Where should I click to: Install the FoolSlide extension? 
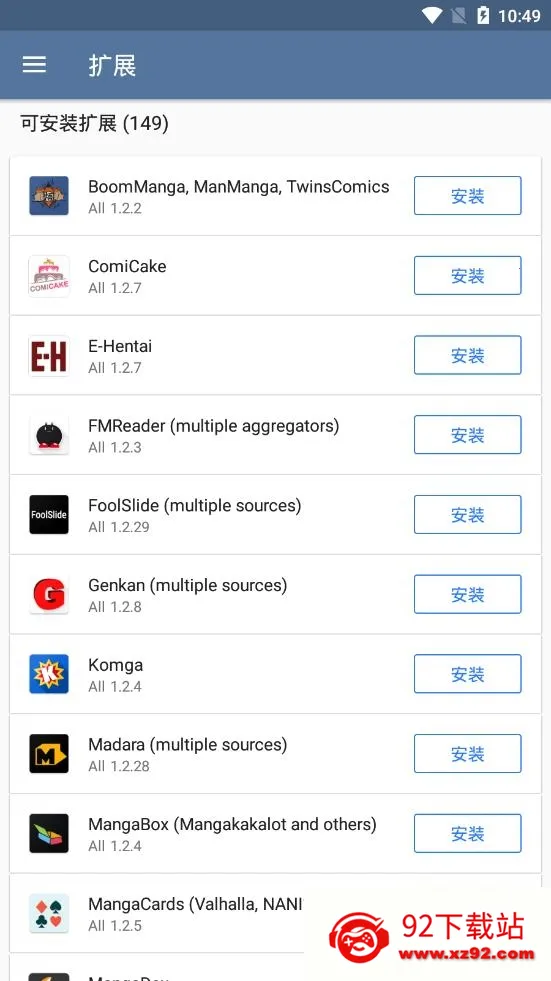point(467,514)
